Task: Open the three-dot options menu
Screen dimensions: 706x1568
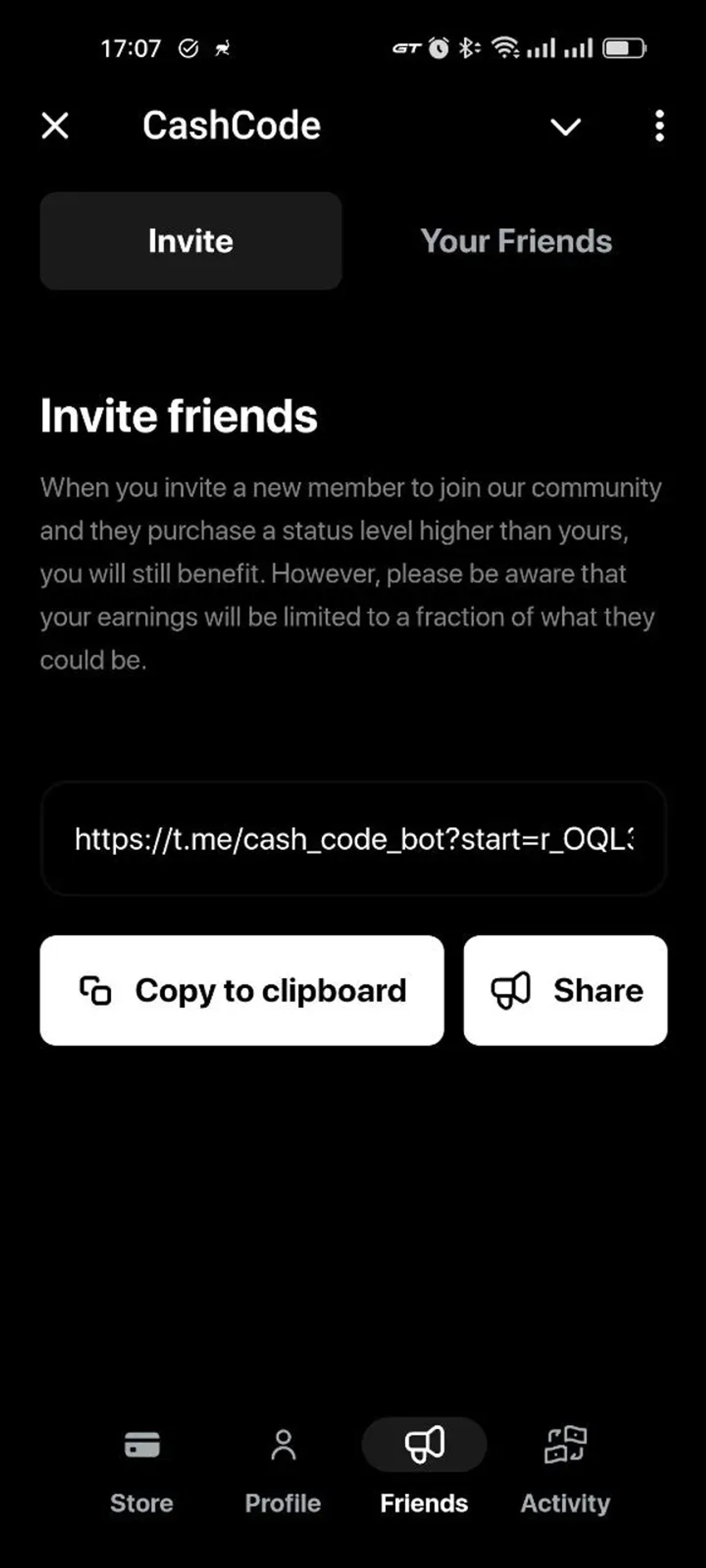Action: (659, 126)
